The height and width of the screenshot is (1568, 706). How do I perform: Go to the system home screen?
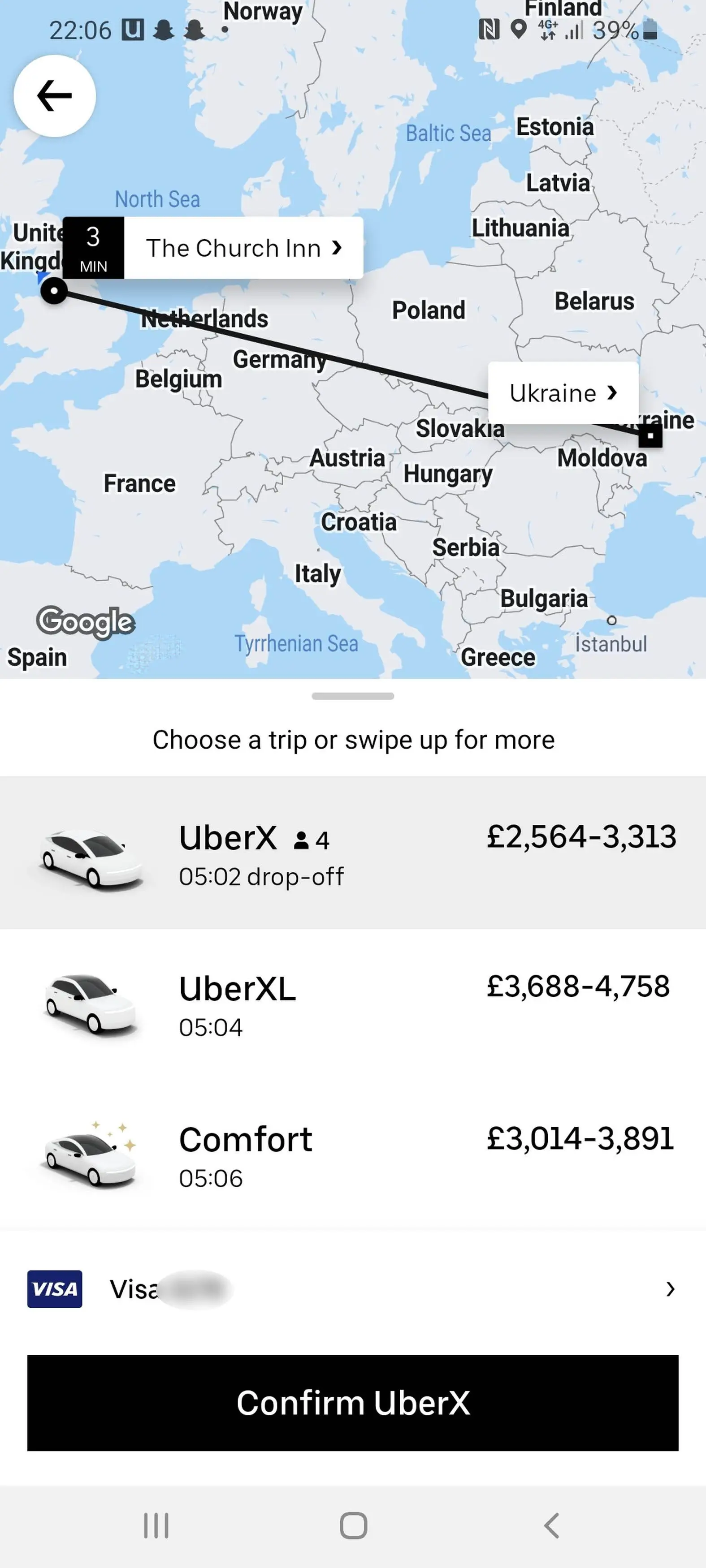click(x=353, y=1525)
